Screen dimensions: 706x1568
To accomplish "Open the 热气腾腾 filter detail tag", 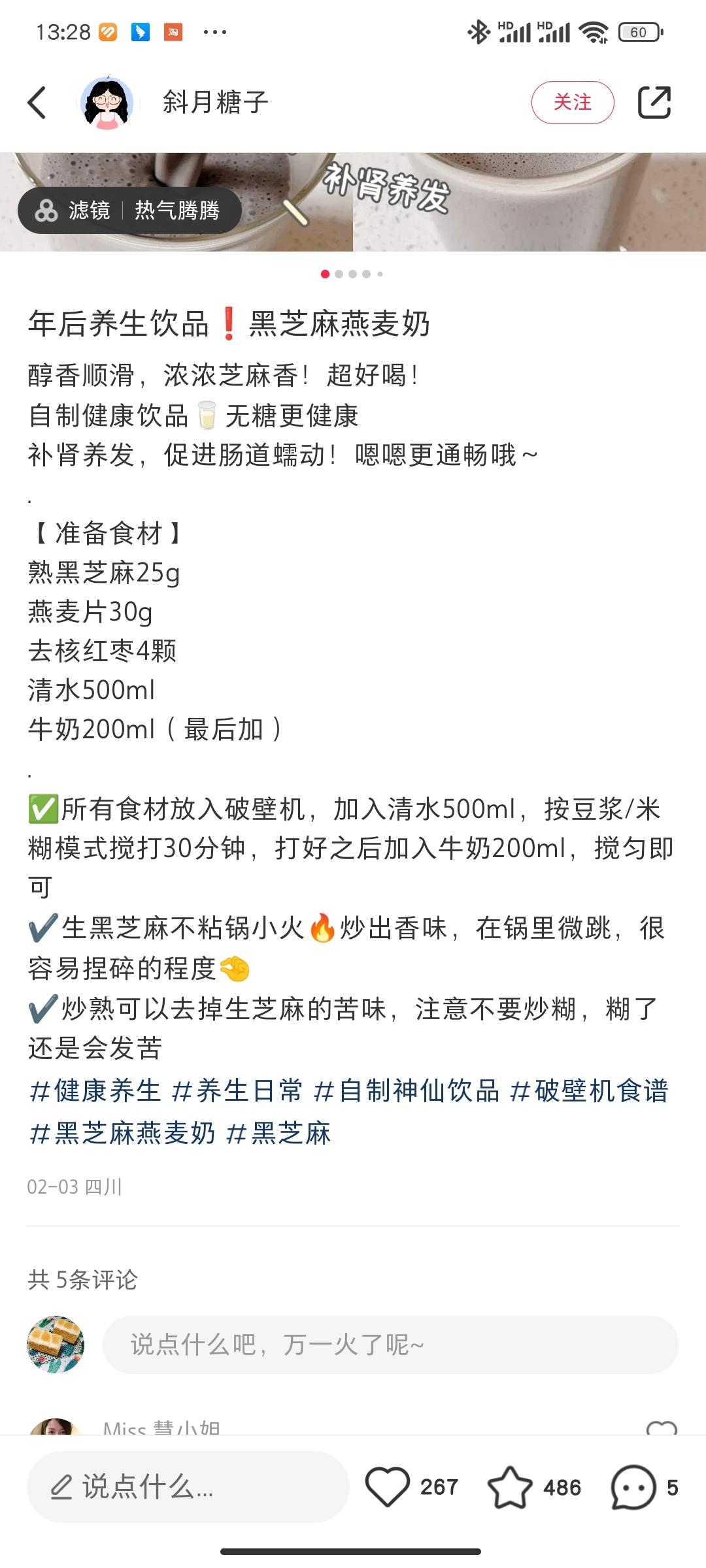I will pos(178,210).
